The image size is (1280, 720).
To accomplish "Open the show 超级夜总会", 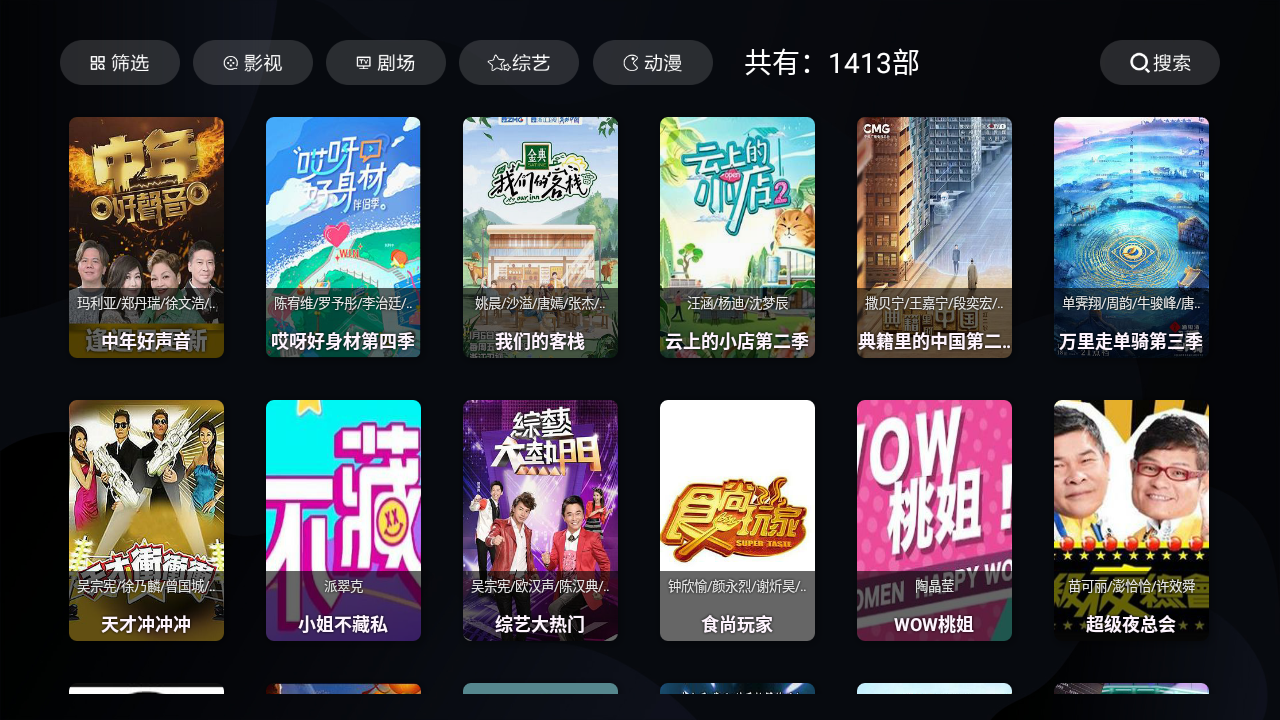I will click(x=1131, y=520).
